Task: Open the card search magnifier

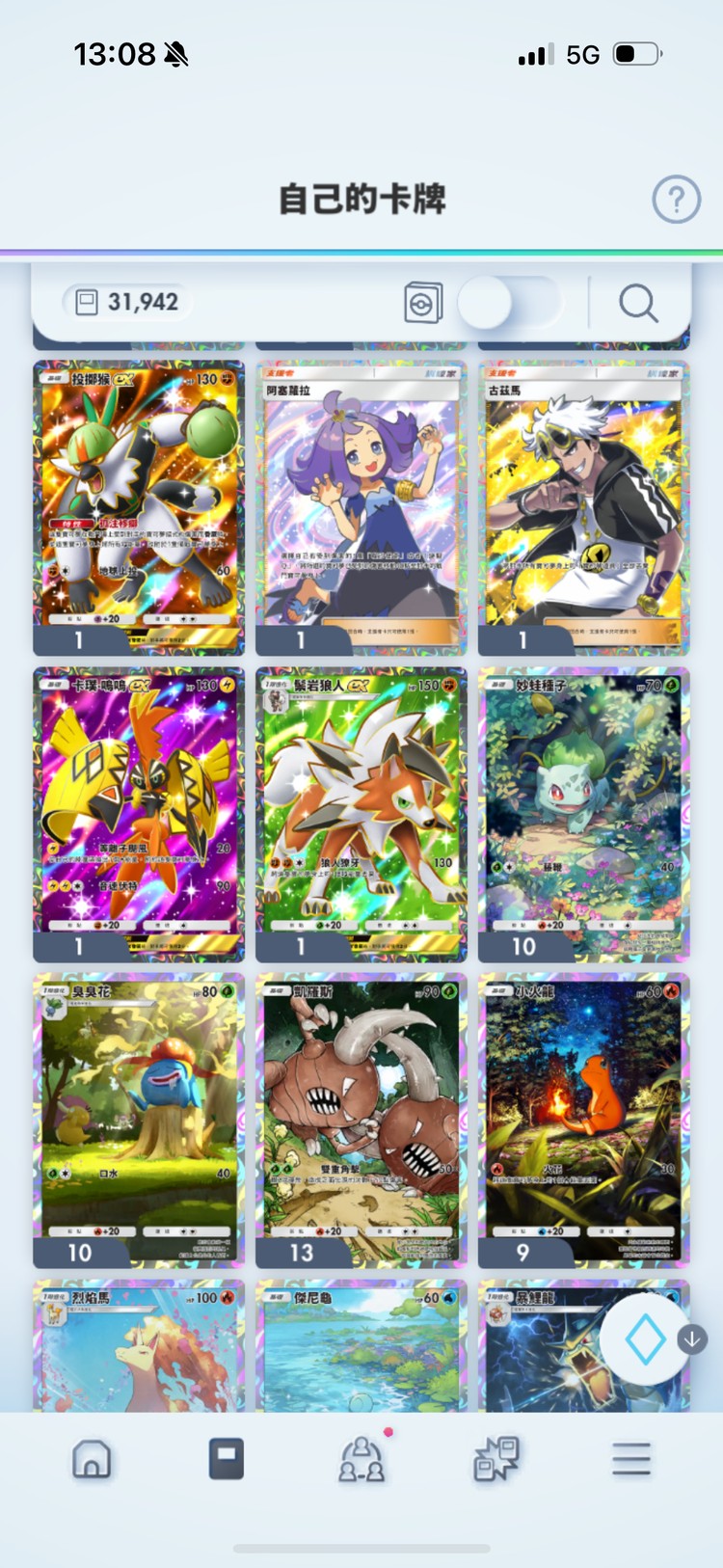Action: click(x=637, y=303)
